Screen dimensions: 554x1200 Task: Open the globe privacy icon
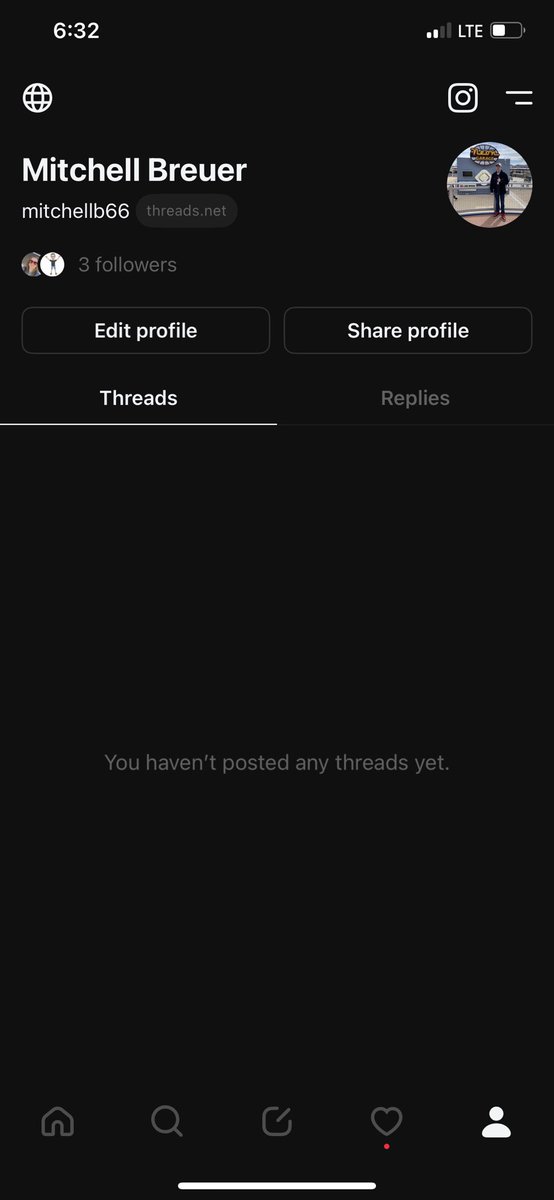point(37,98)
